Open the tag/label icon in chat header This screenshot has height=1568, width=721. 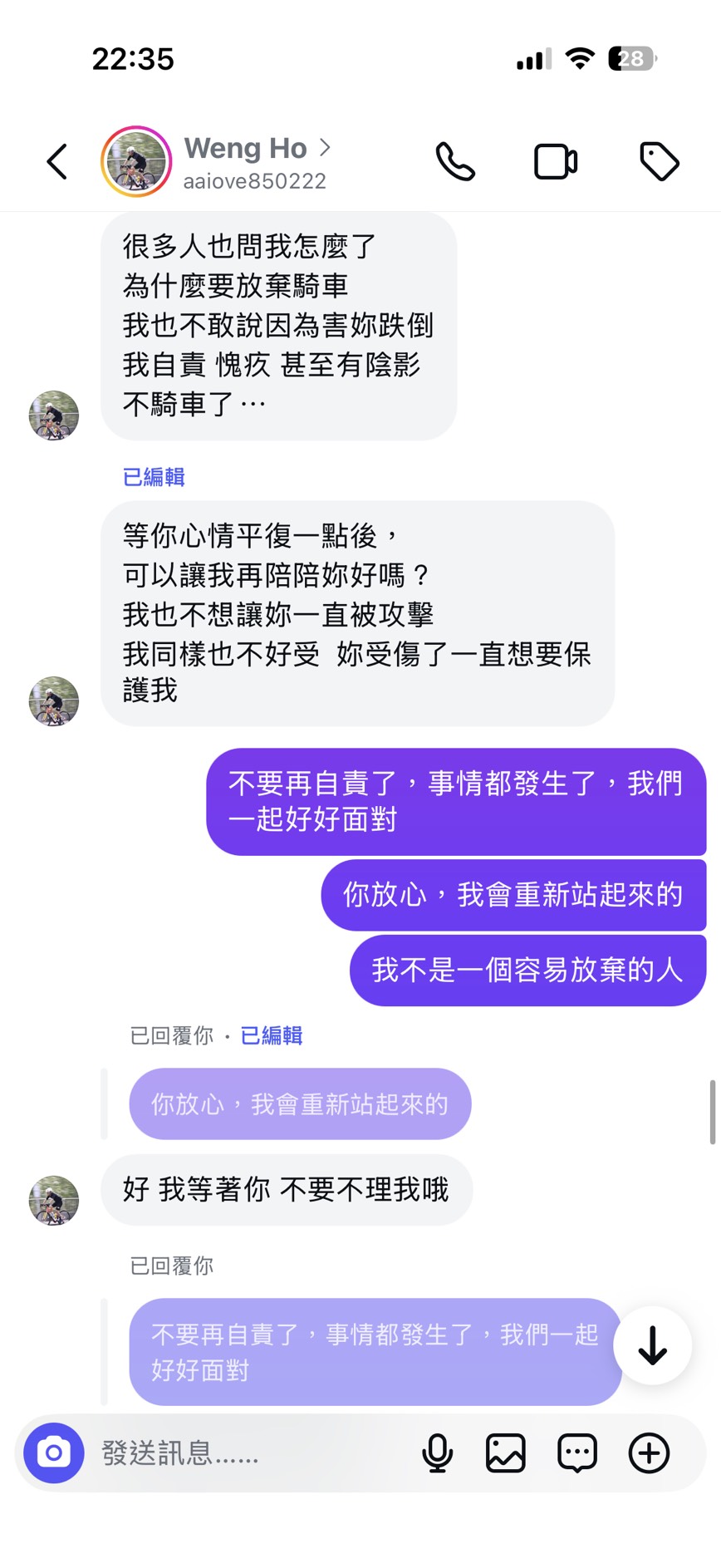click(659, 161)
